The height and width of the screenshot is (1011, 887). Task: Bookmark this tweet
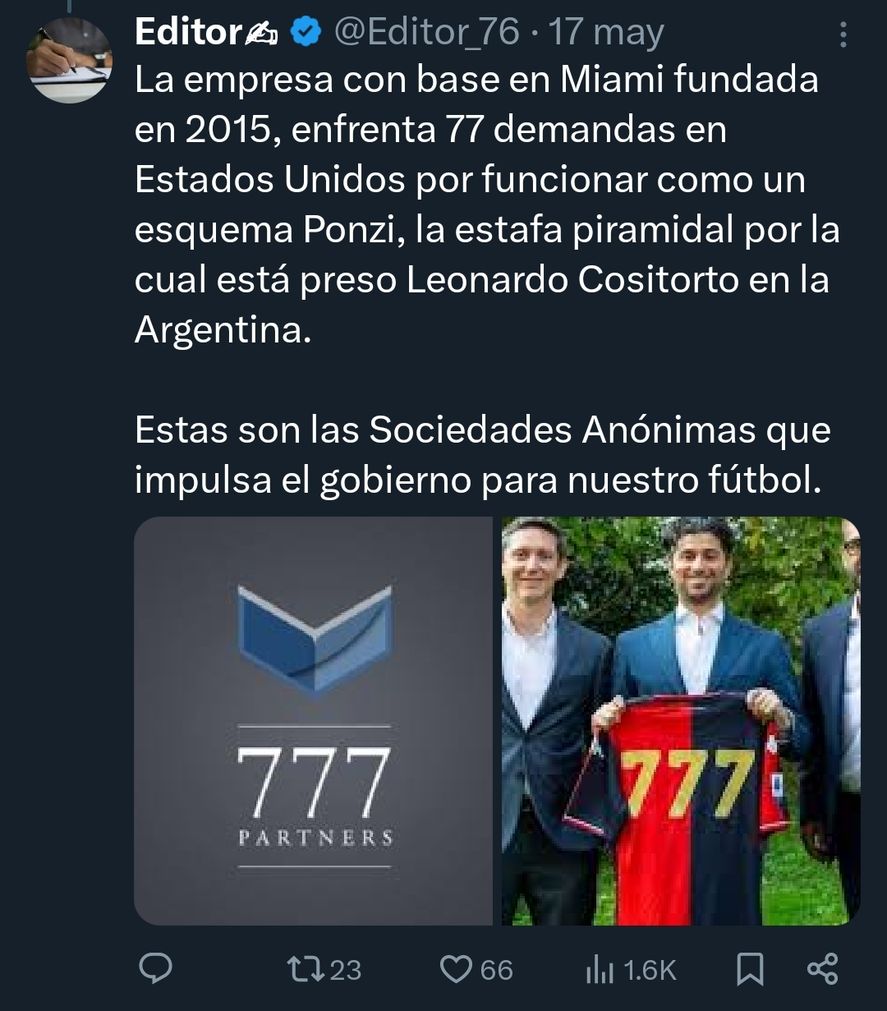pyautogui.click(x=750, y=968)
